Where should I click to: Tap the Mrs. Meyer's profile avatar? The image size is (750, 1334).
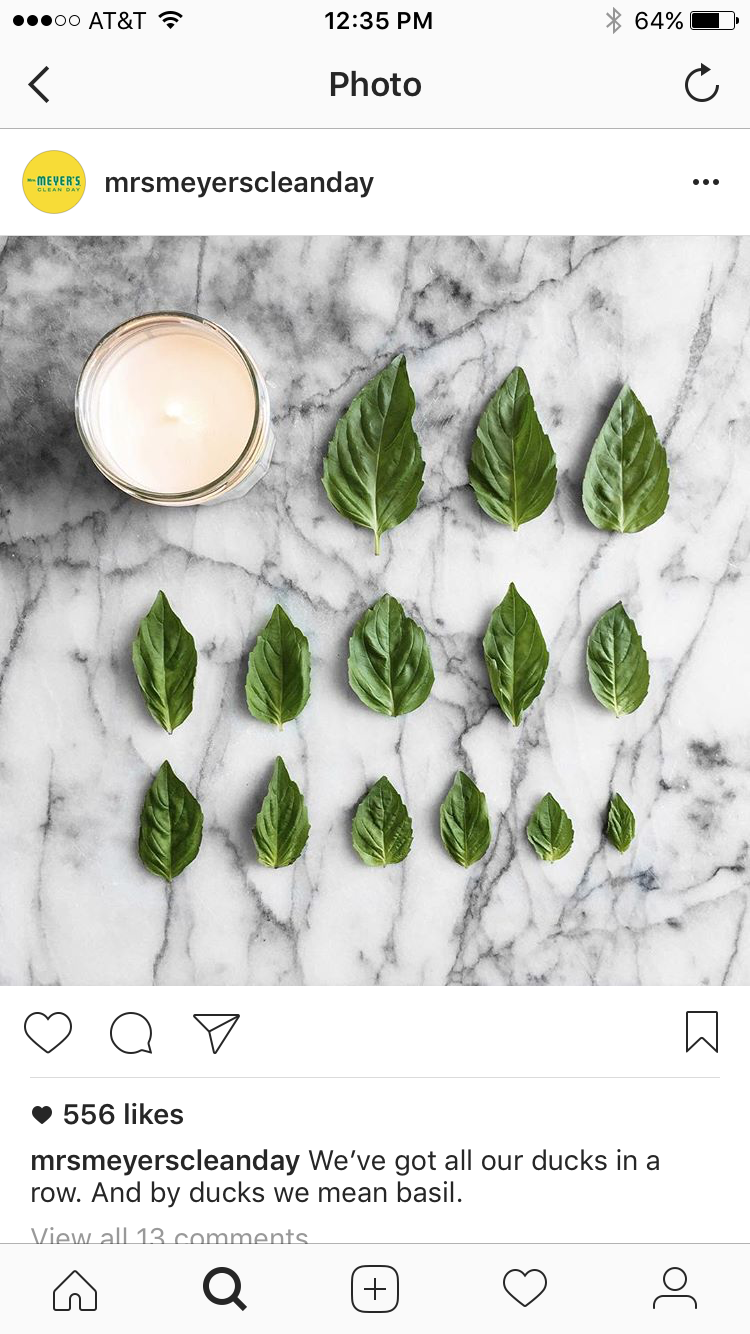(53, 182)
